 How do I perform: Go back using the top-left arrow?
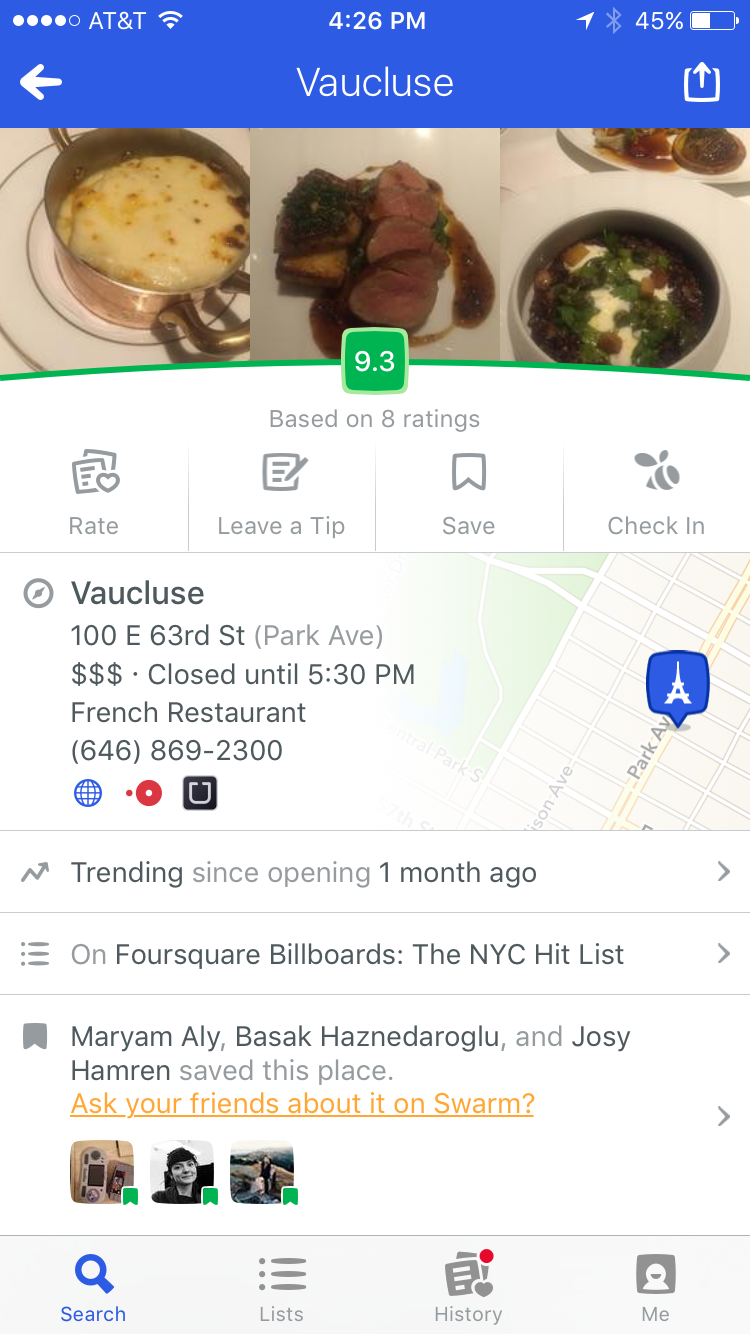point(41,82)
